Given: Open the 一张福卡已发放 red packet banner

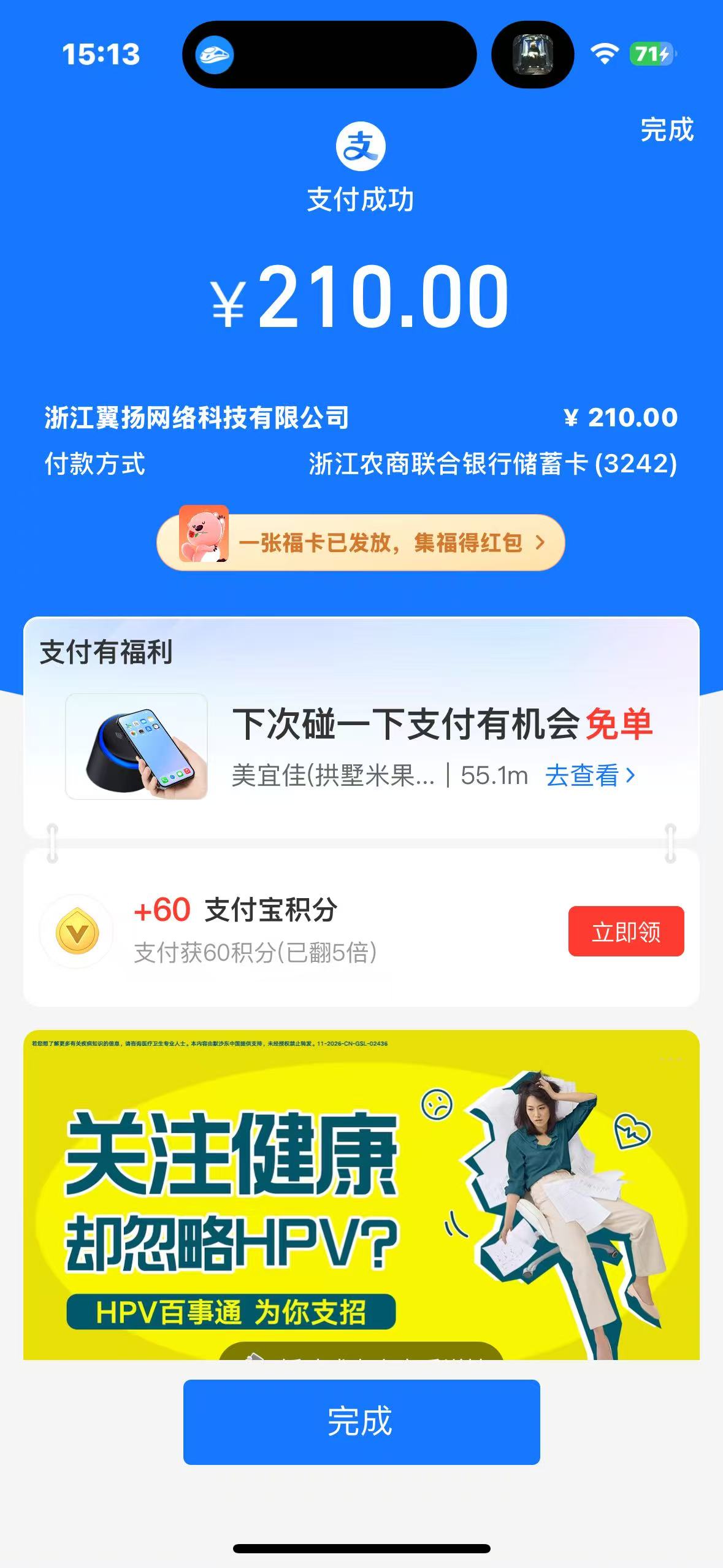Looking at the screenshot, I should point(361,542).
